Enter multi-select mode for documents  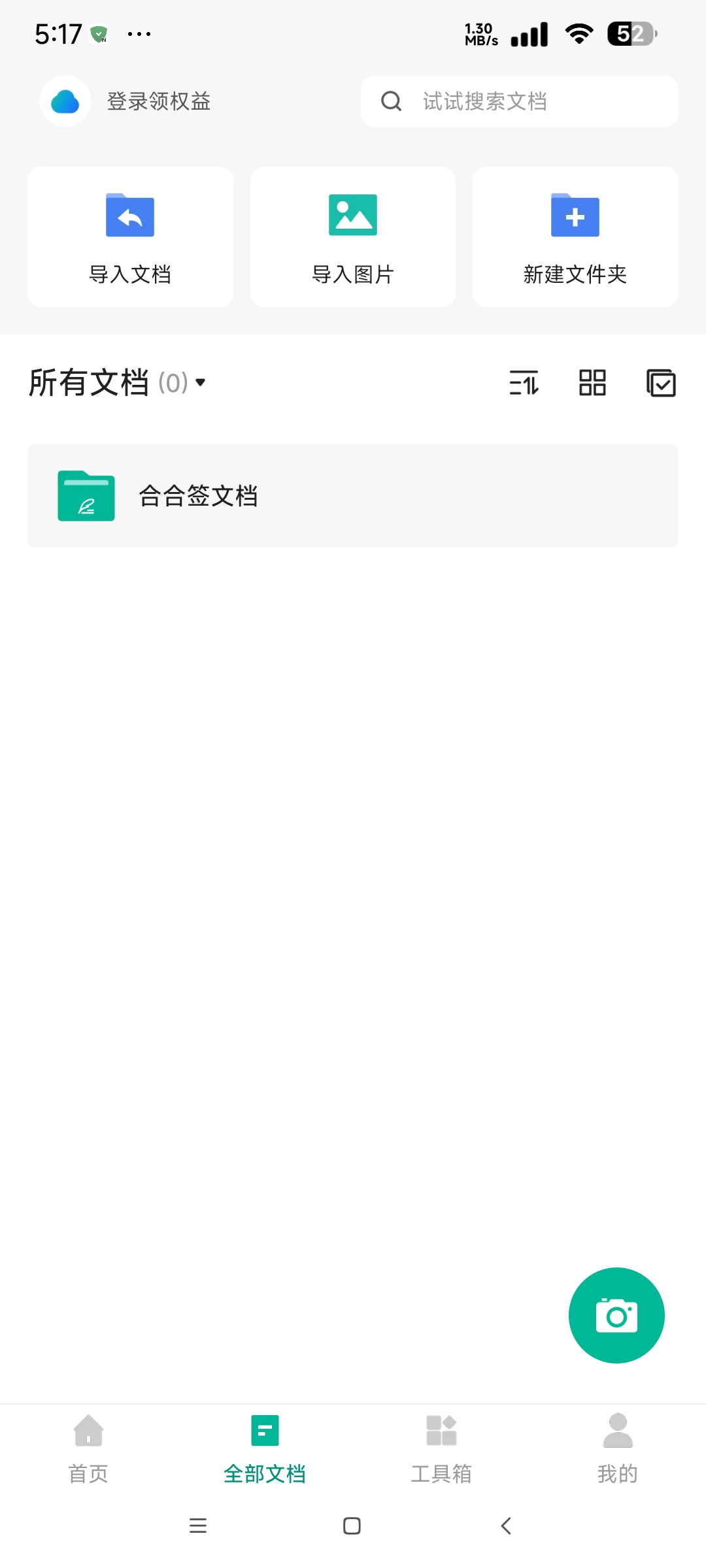tap(661, 383)
